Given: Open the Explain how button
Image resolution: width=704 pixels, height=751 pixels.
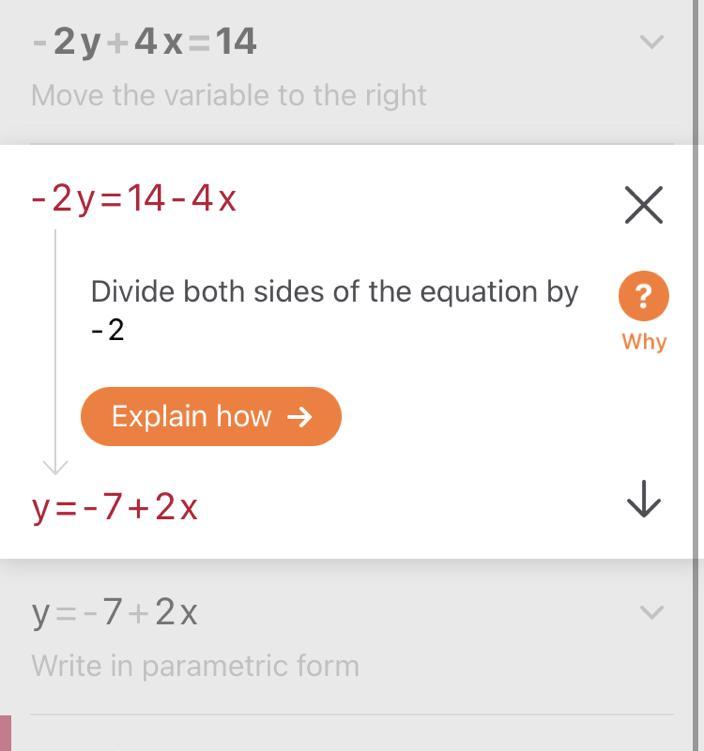Looking at the screenshot, I should pyautogui.click(x=211, y=416).
